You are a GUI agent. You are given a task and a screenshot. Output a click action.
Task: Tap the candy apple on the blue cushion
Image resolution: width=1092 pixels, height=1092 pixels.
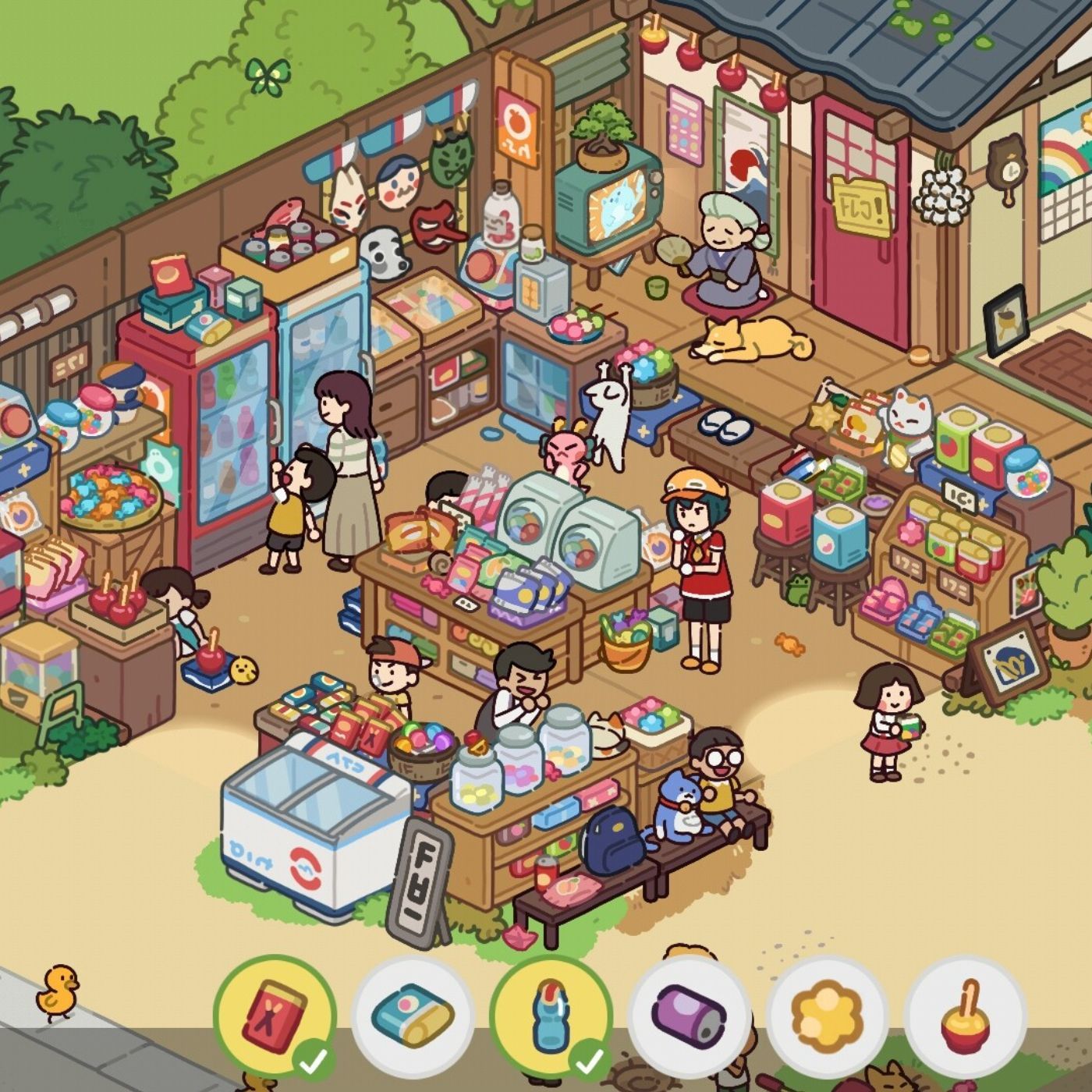(211, 659)
